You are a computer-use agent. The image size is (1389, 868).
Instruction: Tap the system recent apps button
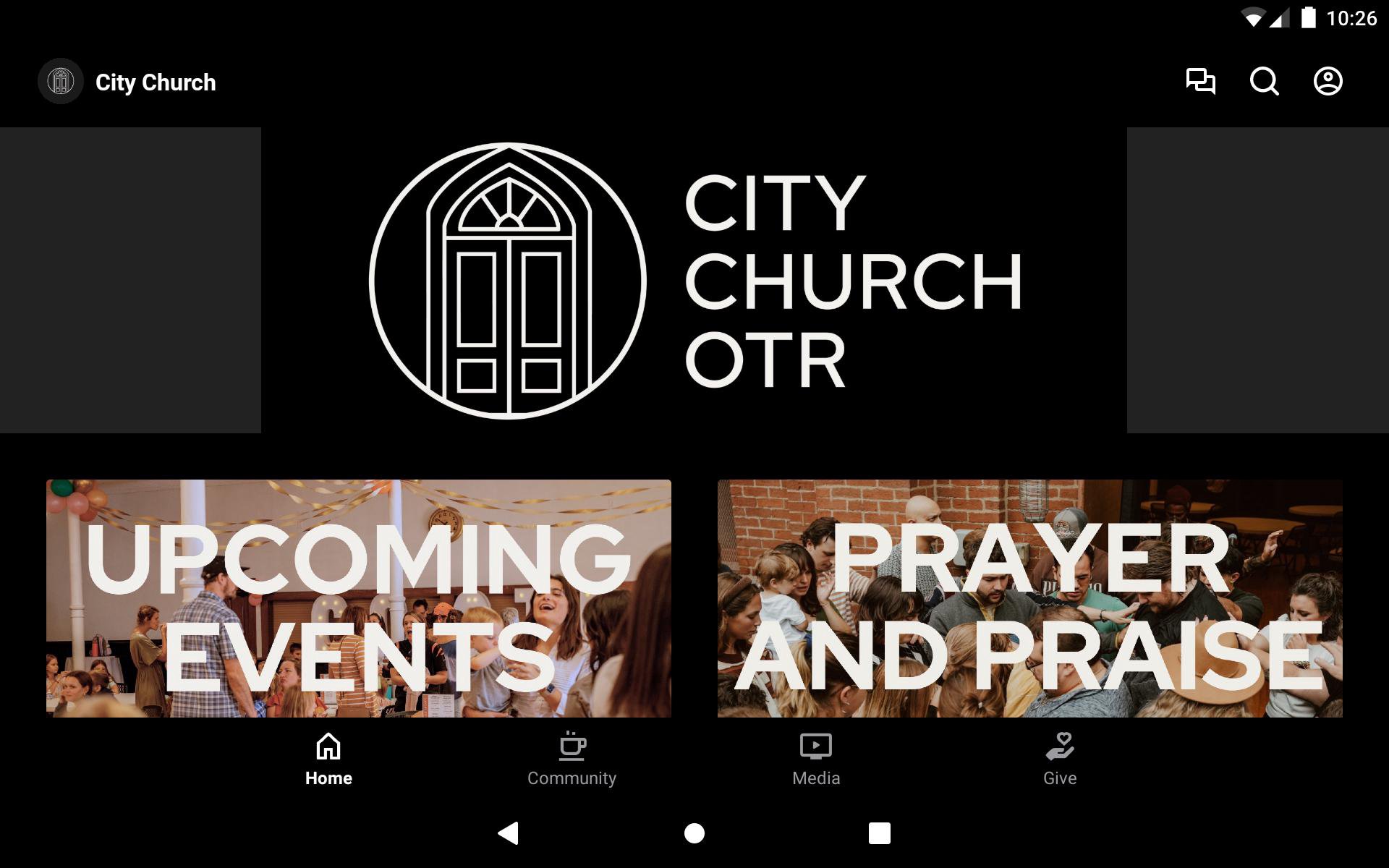pos(879,833)
